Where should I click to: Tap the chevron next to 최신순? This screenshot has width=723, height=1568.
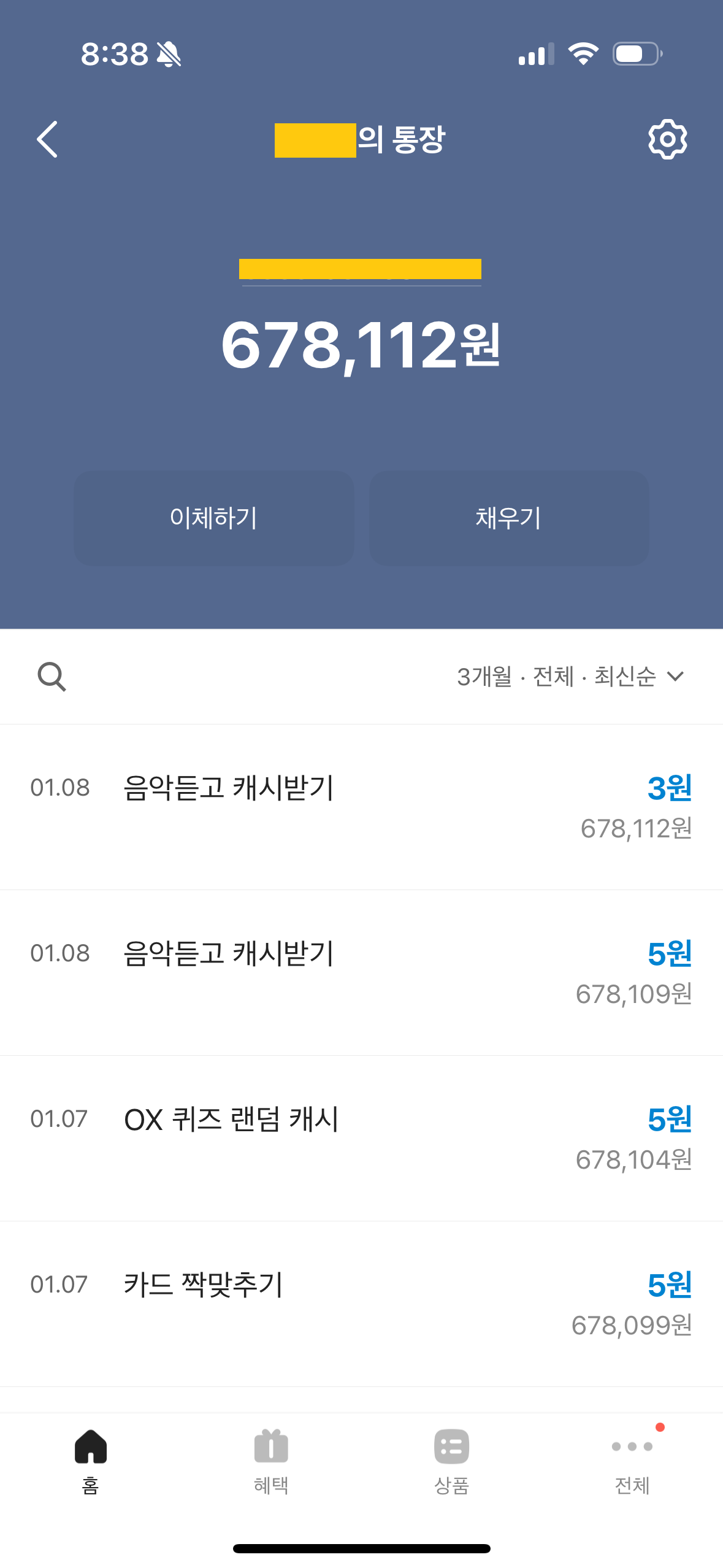pos(676,677)
